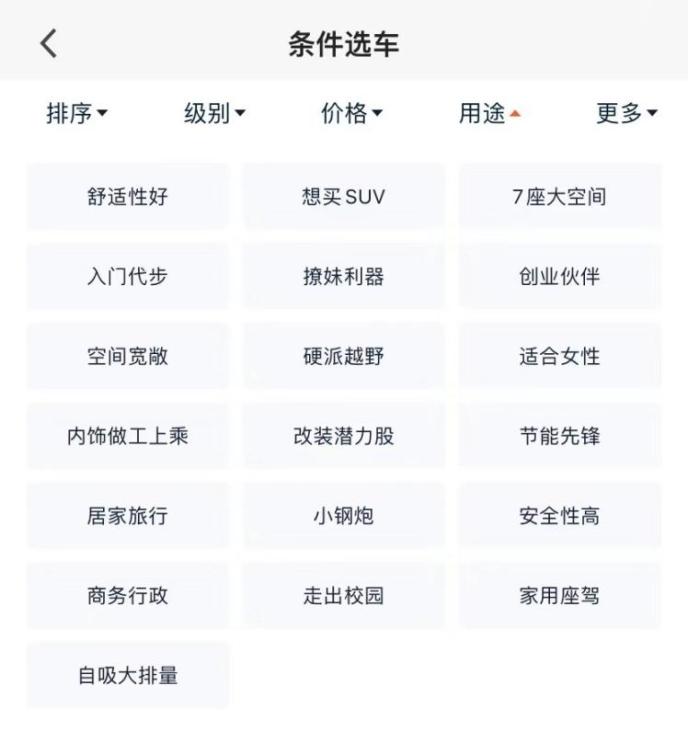The width and height of the screenshot is (688, 743).
Task: Tap the 7座大空间 chip
Action: click(x=559, y=197)
